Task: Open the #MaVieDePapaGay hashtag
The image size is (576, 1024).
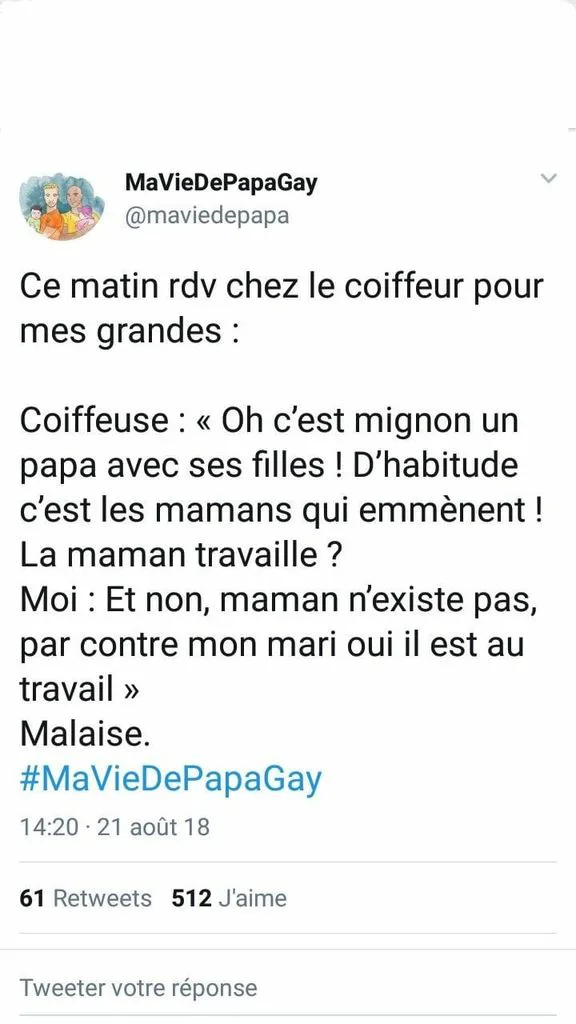Action: coord(171,779)
